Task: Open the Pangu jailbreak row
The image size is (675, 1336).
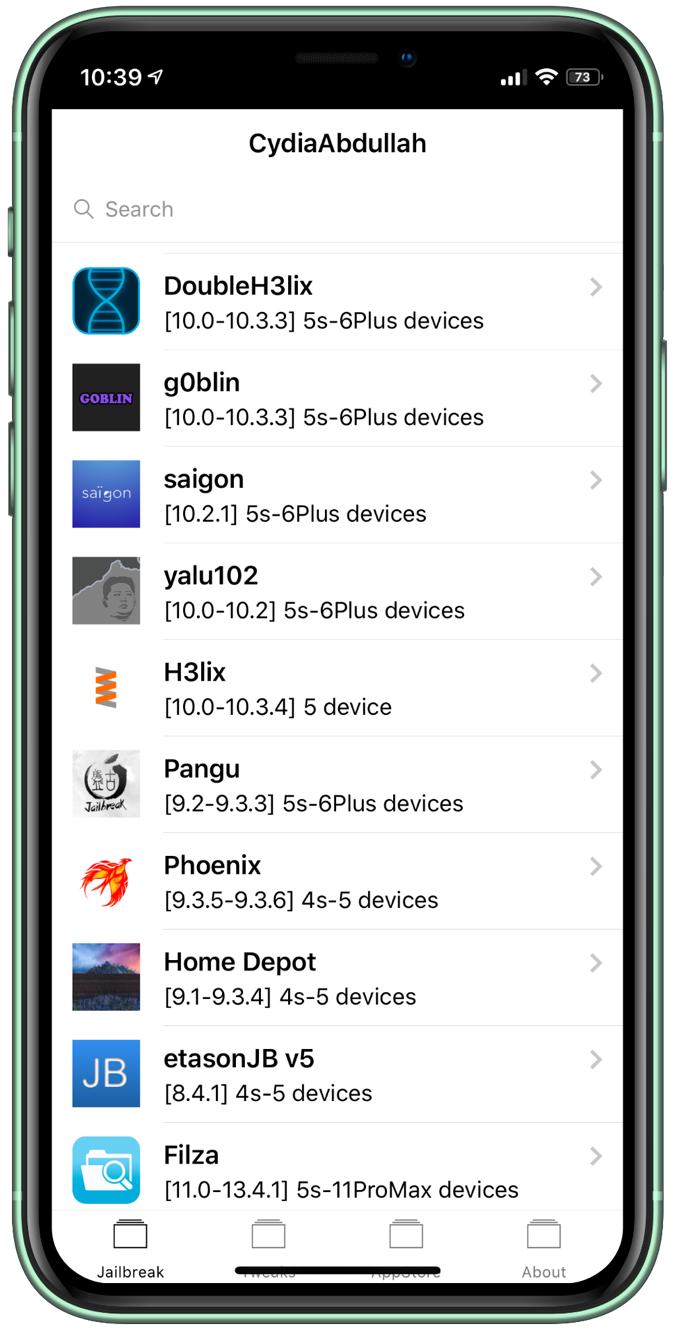Action: [x=337, y=784]
